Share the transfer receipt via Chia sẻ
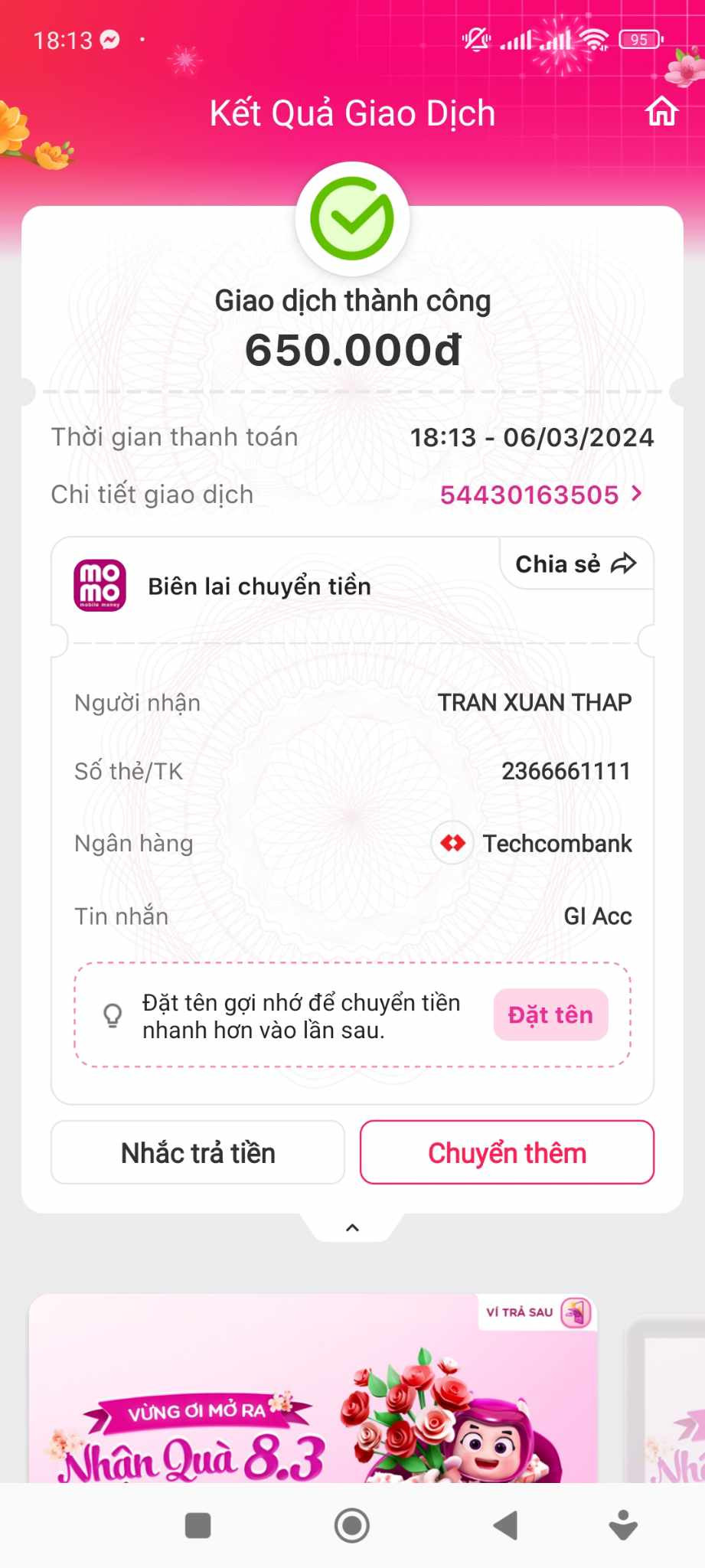Image resolution: width=705 pixels, height=1568 pixels. tap(576, 564)
